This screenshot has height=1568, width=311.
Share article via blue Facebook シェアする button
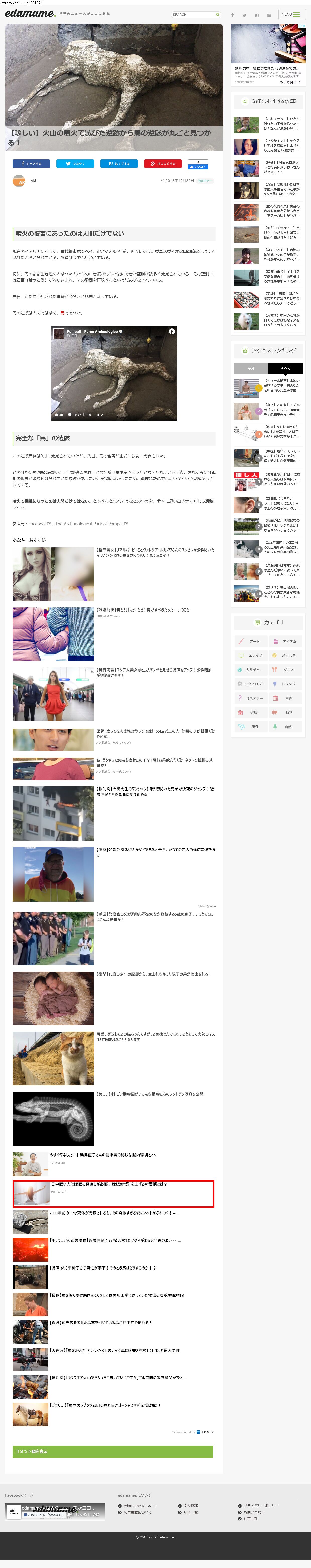pyautogui.click(x=31, y=164)
